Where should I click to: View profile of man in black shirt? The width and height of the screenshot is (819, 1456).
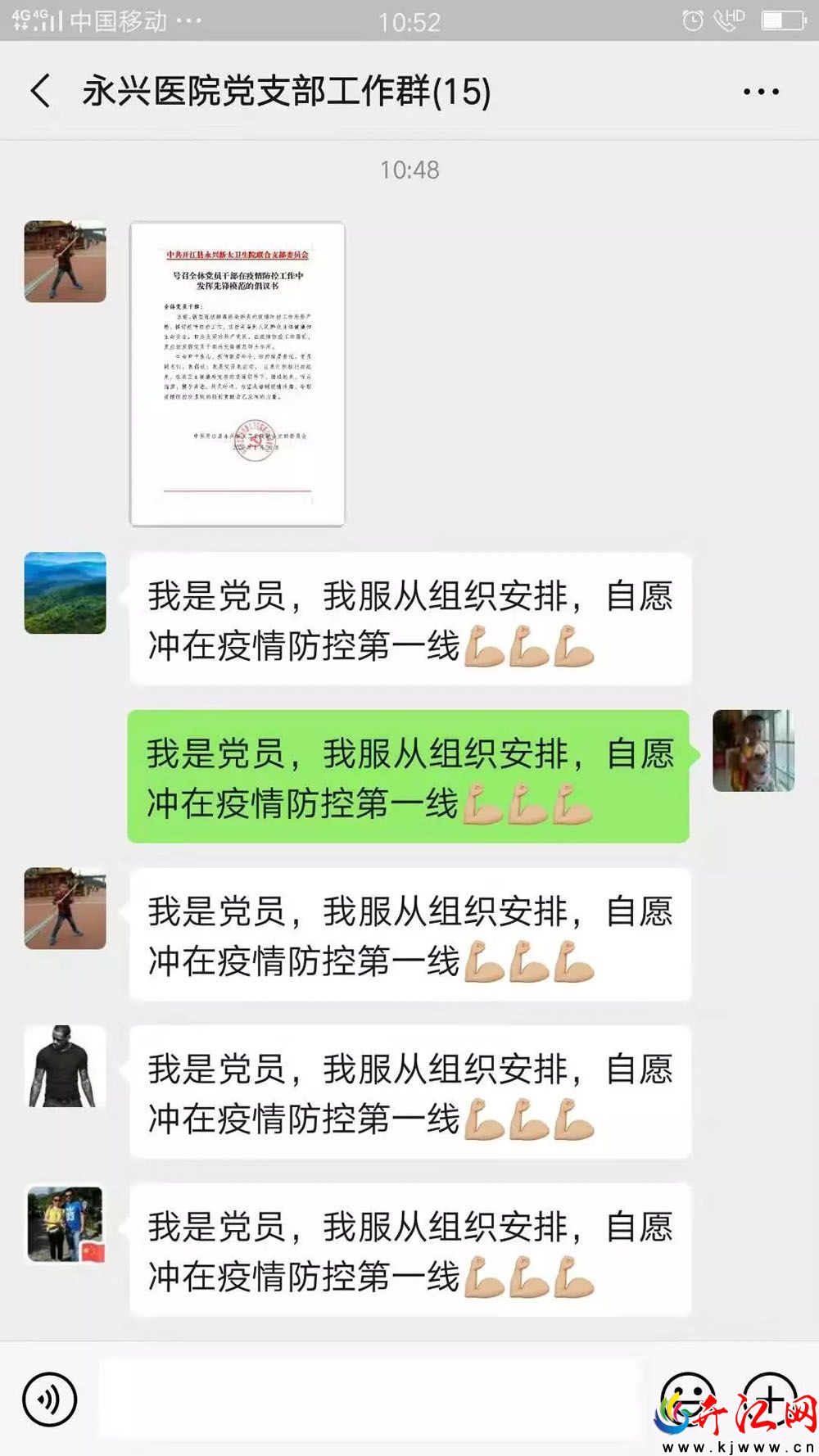[66, 1066]
